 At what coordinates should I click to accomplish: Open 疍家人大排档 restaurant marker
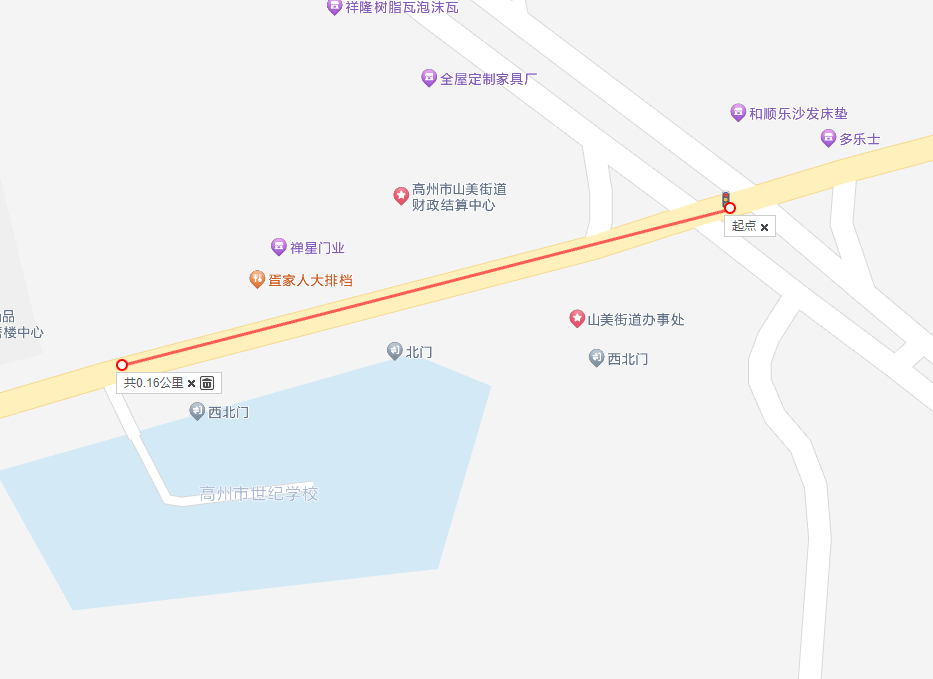pyautogui.click(x=257, y=279)
